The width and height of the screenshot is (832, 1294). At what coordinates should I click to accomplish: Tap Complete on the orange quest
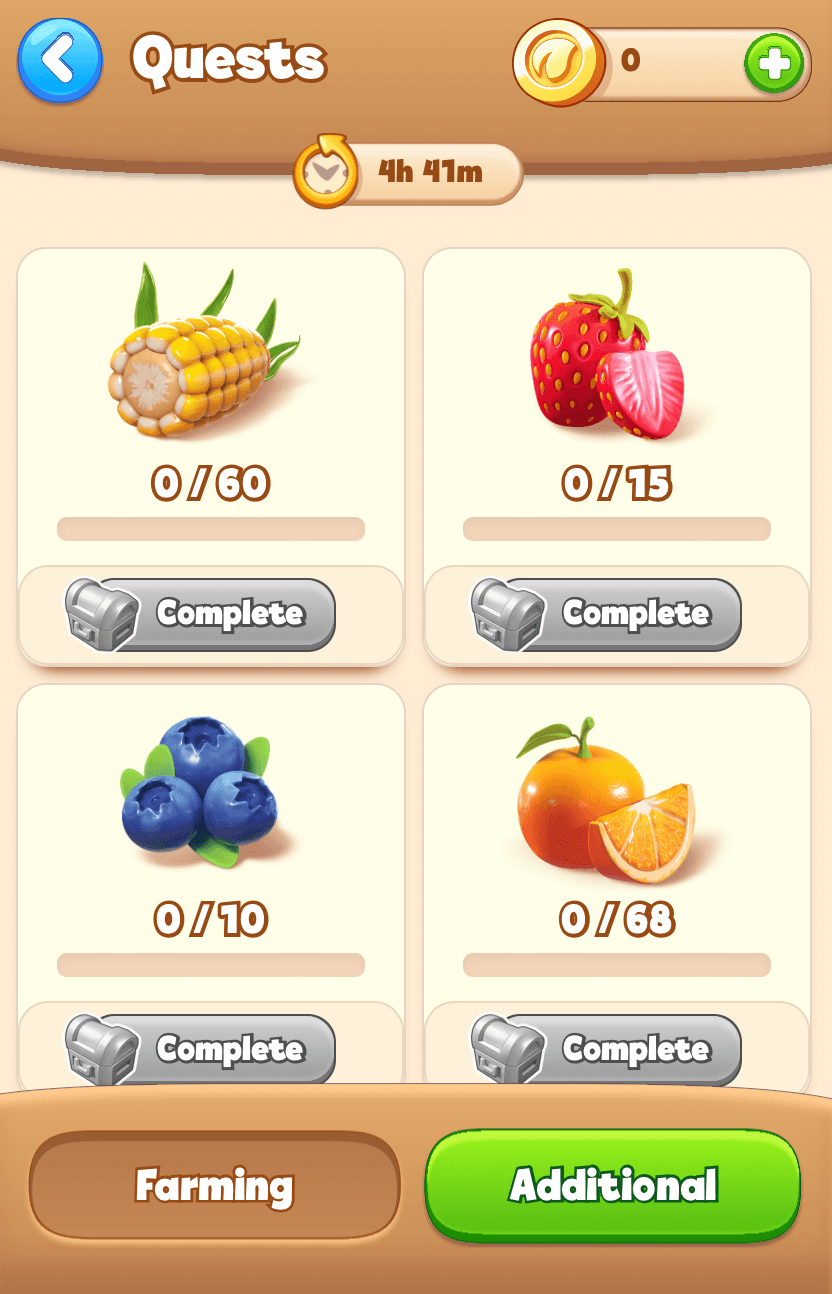click(x=608, y=1048)
